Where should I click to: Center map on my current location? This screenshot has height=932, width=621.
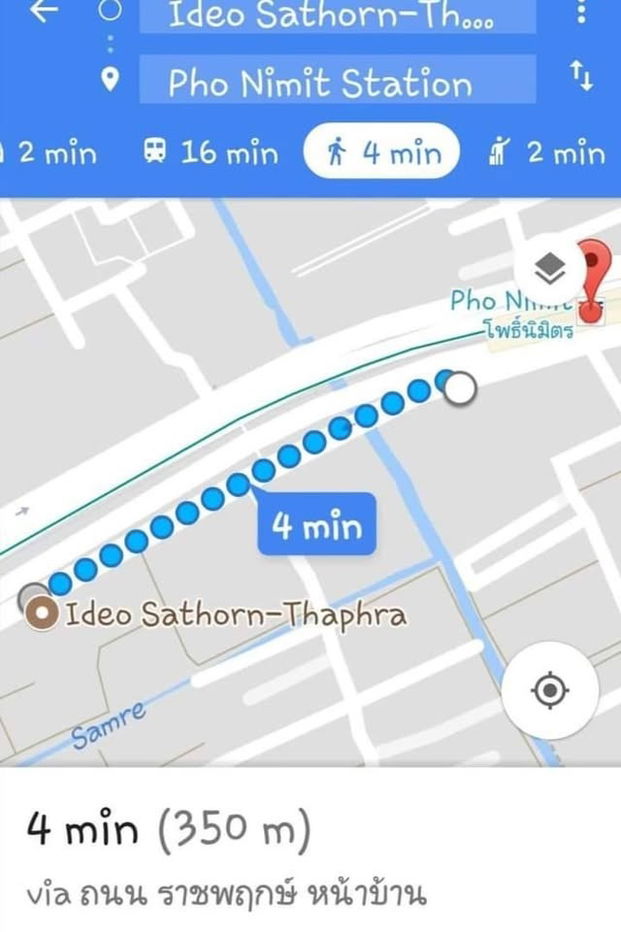point(550,690)
